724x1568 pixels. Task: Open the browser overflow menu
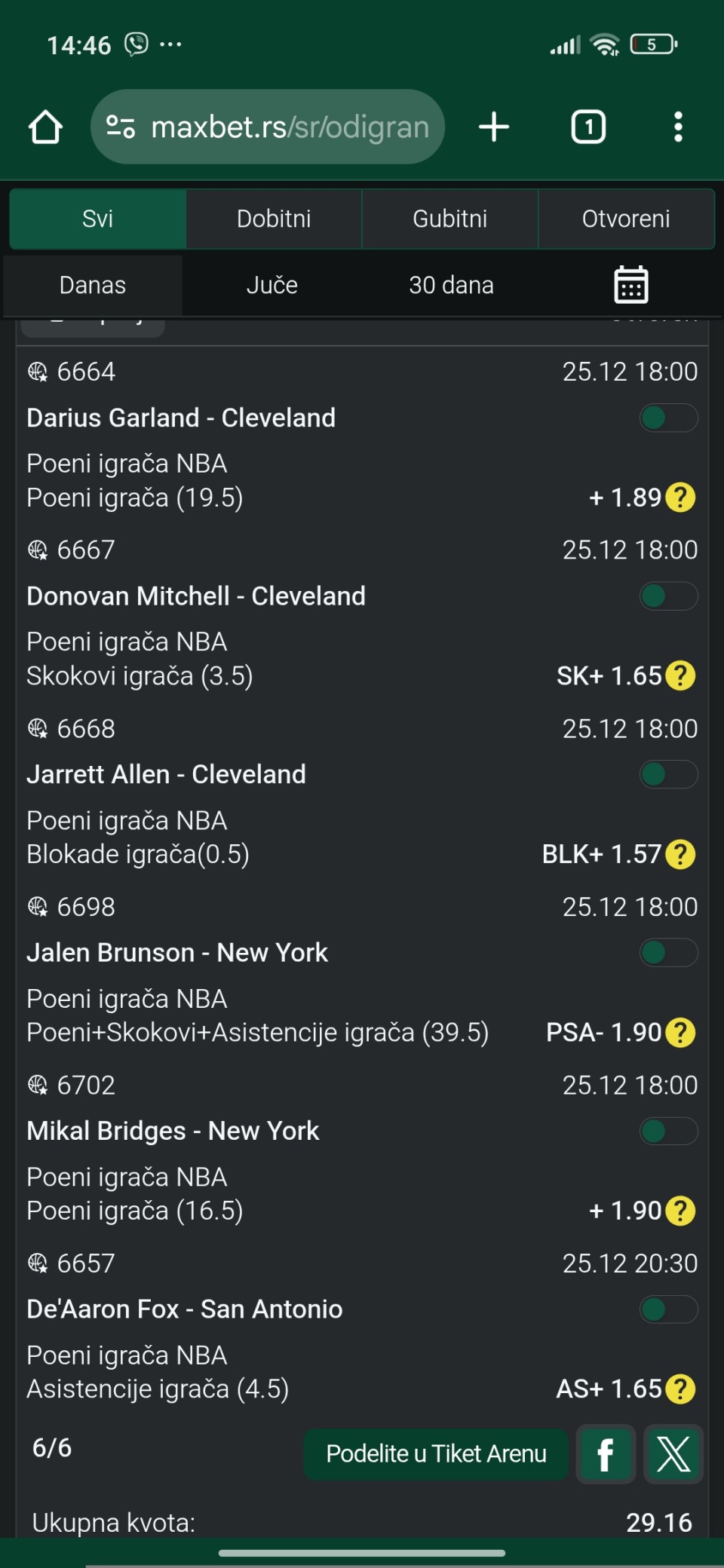coord(678,127)
